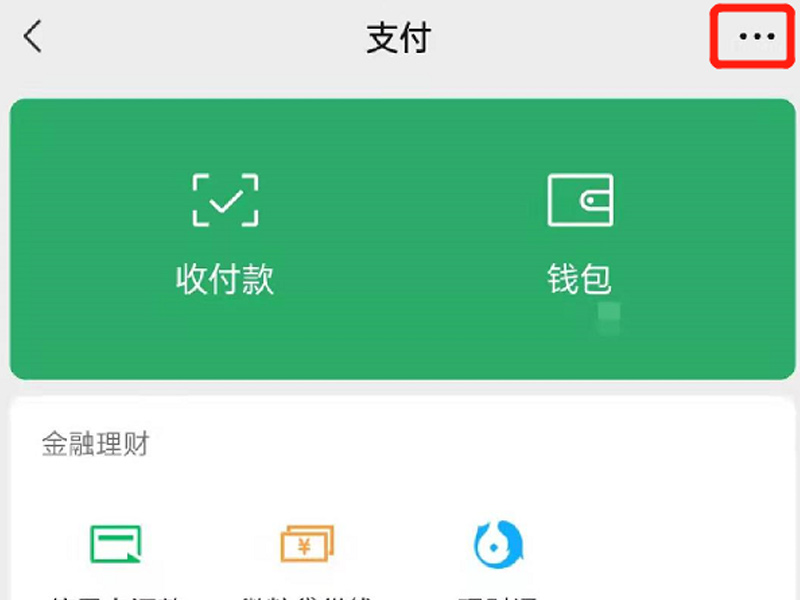Open the three-dot overflow menu
This screenshot has width=800, height=600.
tap(756, 37)
